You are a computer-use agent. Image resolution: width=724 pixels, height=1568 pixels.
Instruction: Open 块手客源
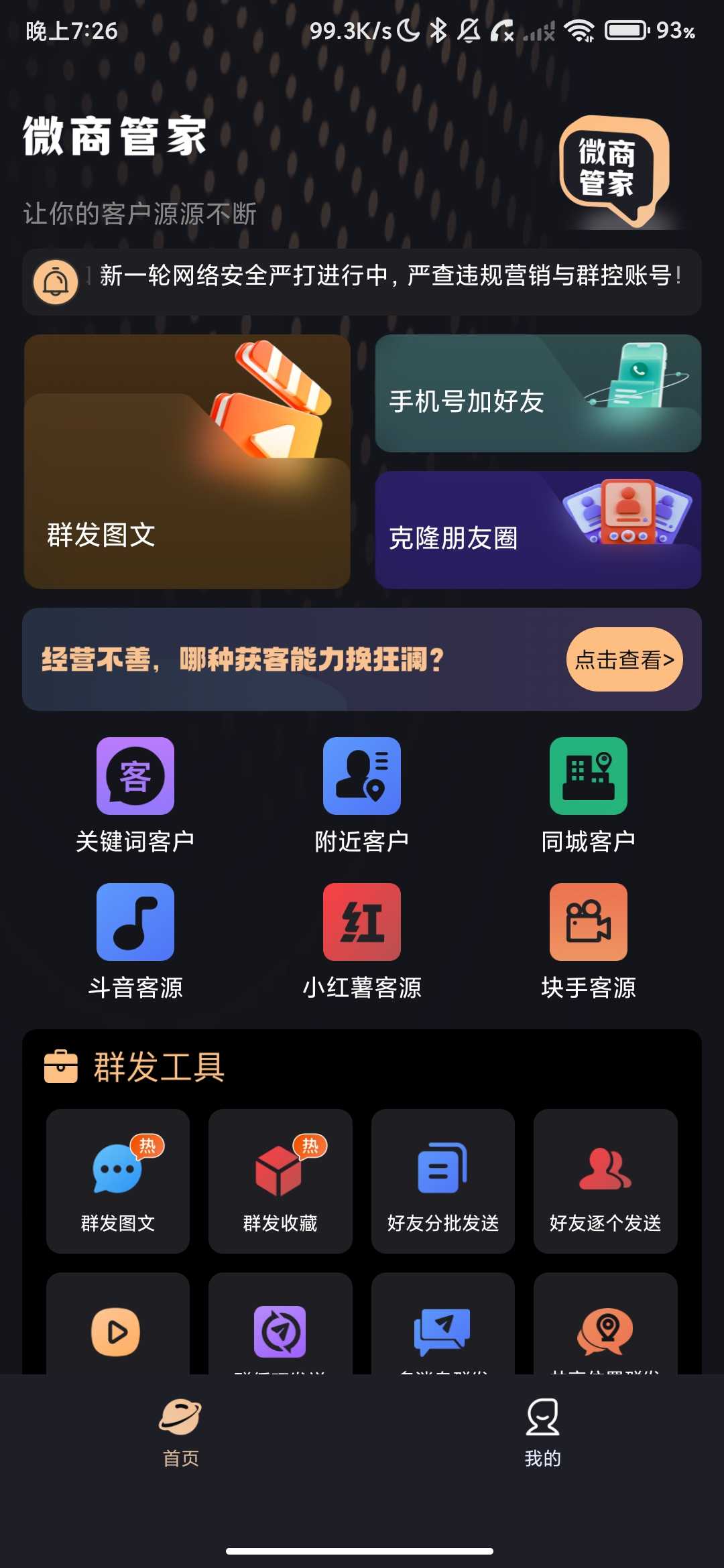pos(589,942)
